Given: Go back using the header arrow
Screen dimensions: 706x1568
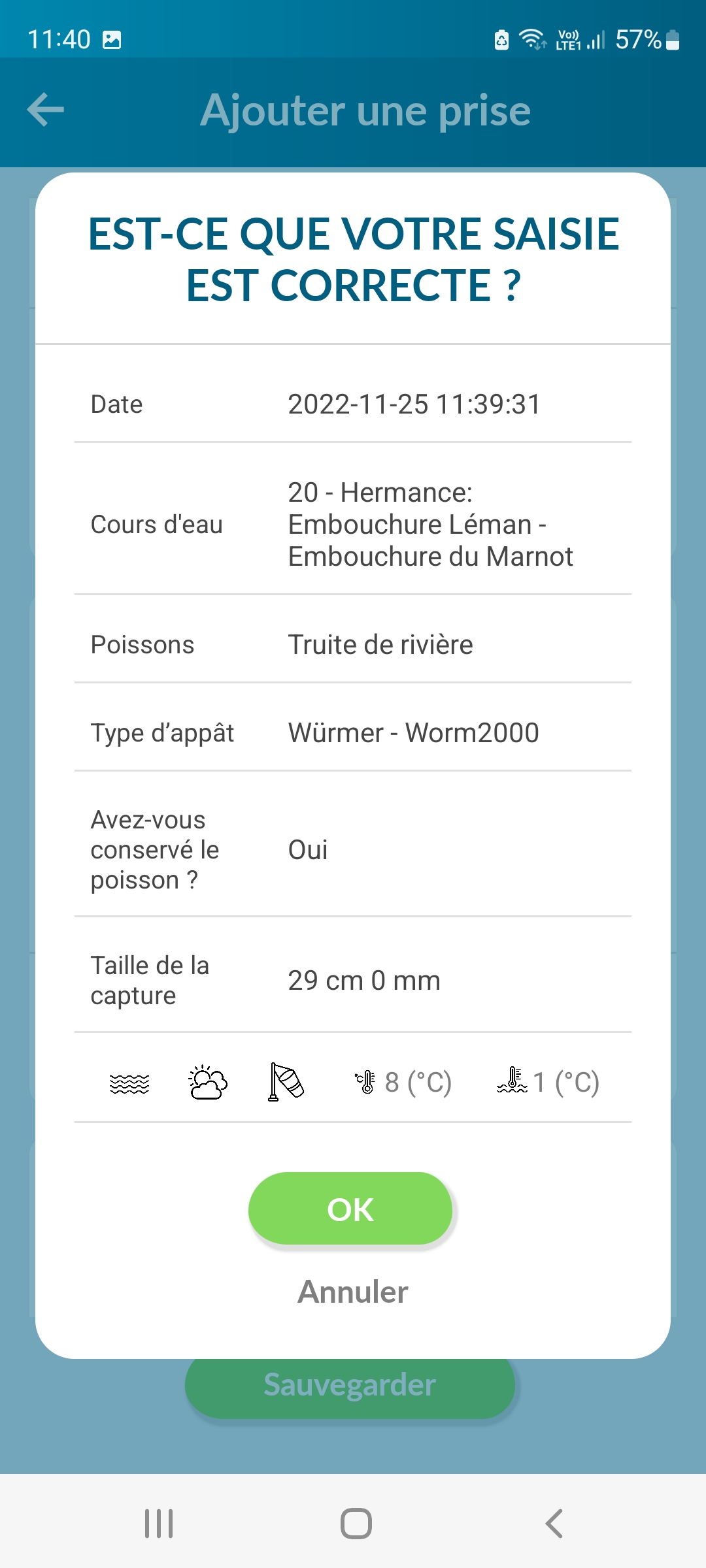Looking at the screenshot, I should [x=46, y=110].
